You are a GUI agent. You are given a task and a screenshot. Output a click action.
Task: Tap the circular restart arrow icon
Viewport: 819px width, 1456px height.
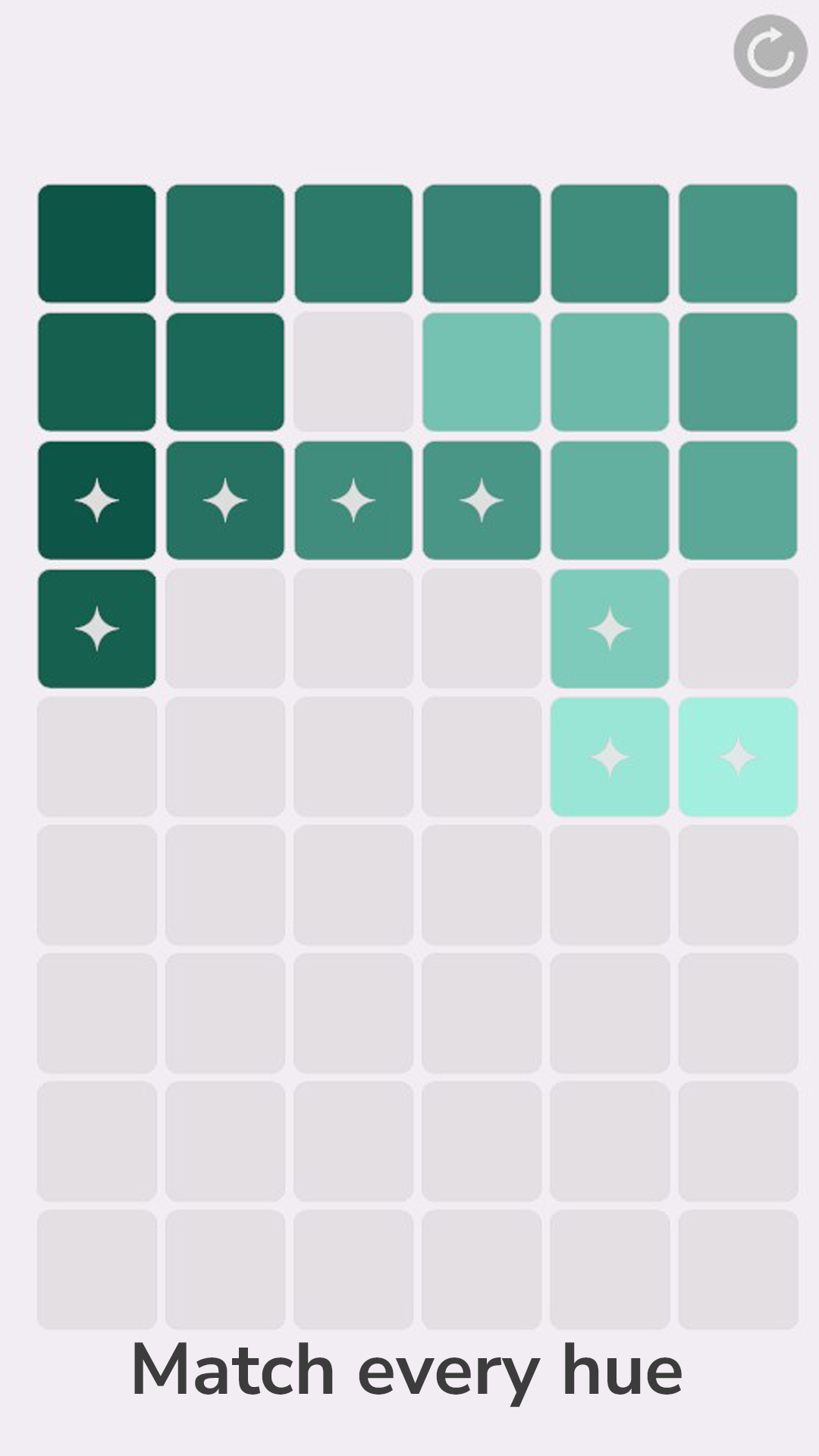click(770, 52)
